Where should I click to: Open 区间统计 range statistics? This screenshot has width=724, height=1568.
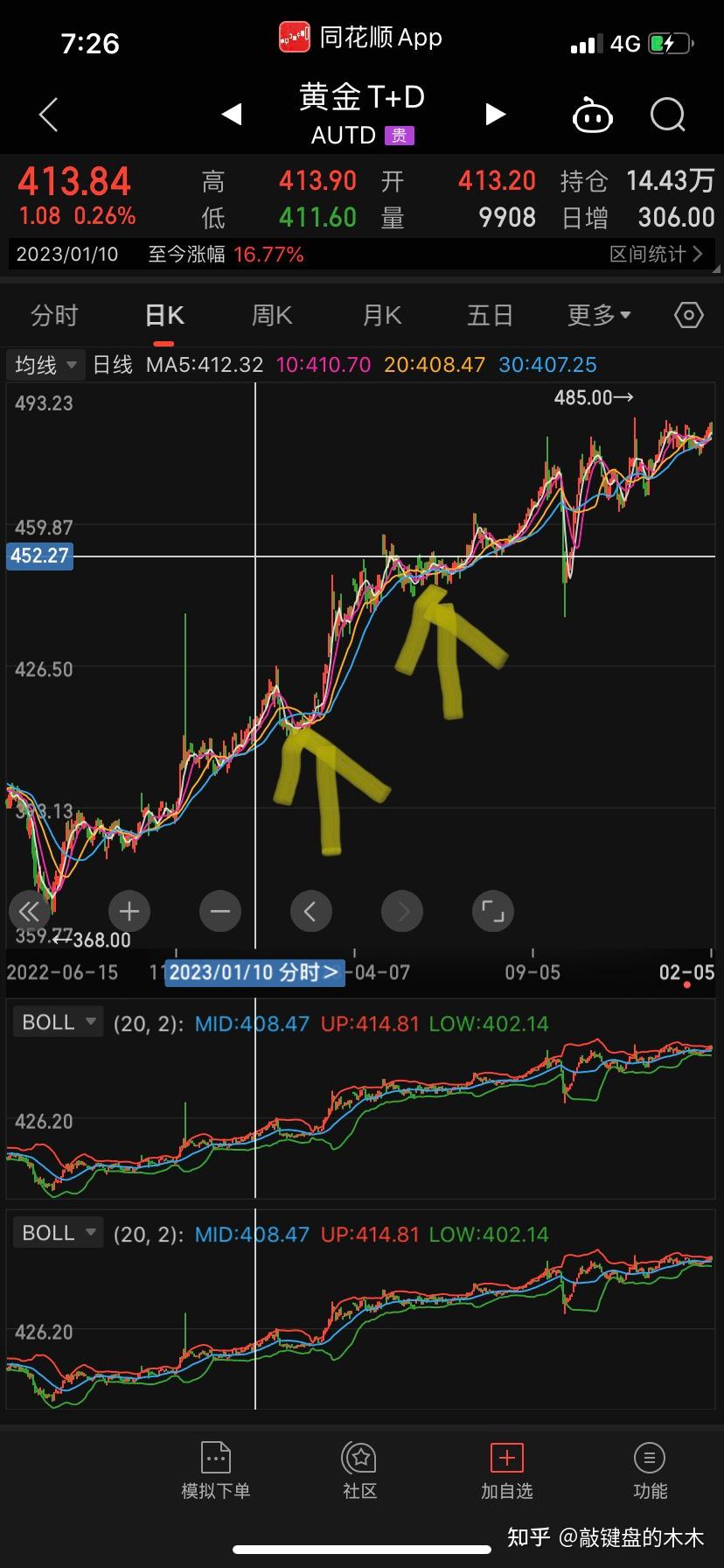coord(656,255)
